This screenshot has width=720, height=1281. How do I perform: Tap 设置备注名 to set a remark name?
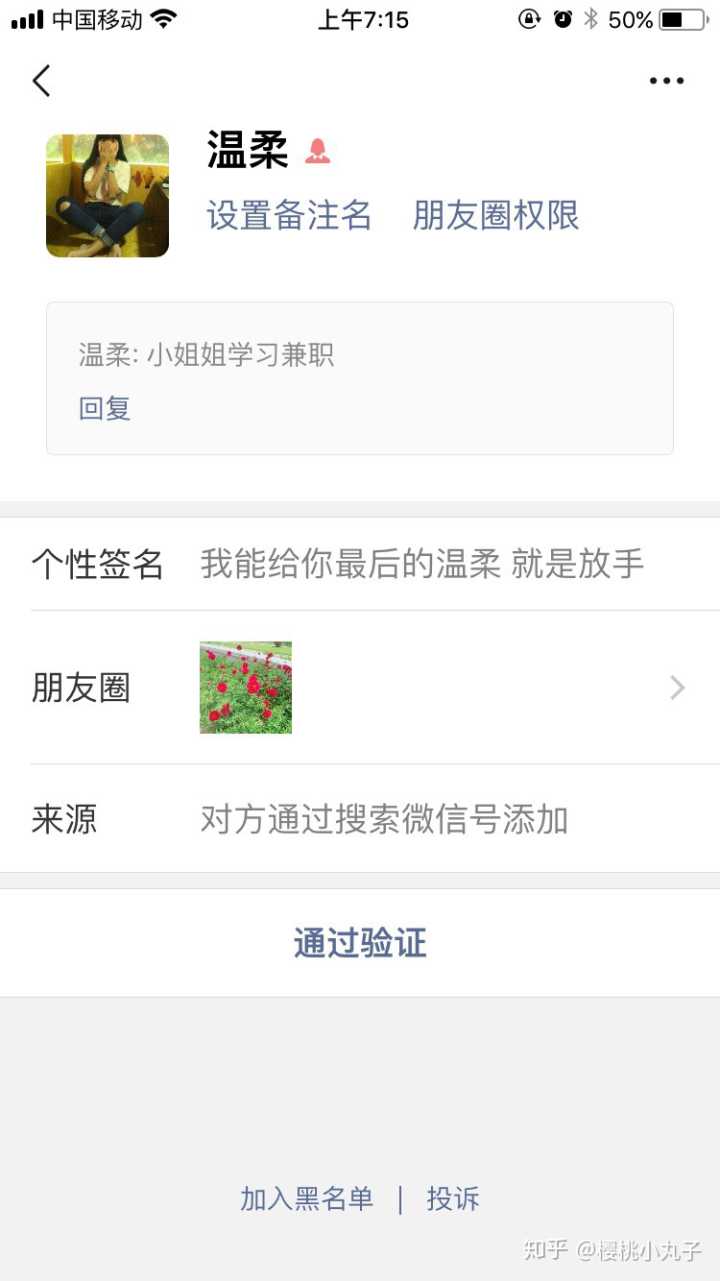click(x=289, y=216)
